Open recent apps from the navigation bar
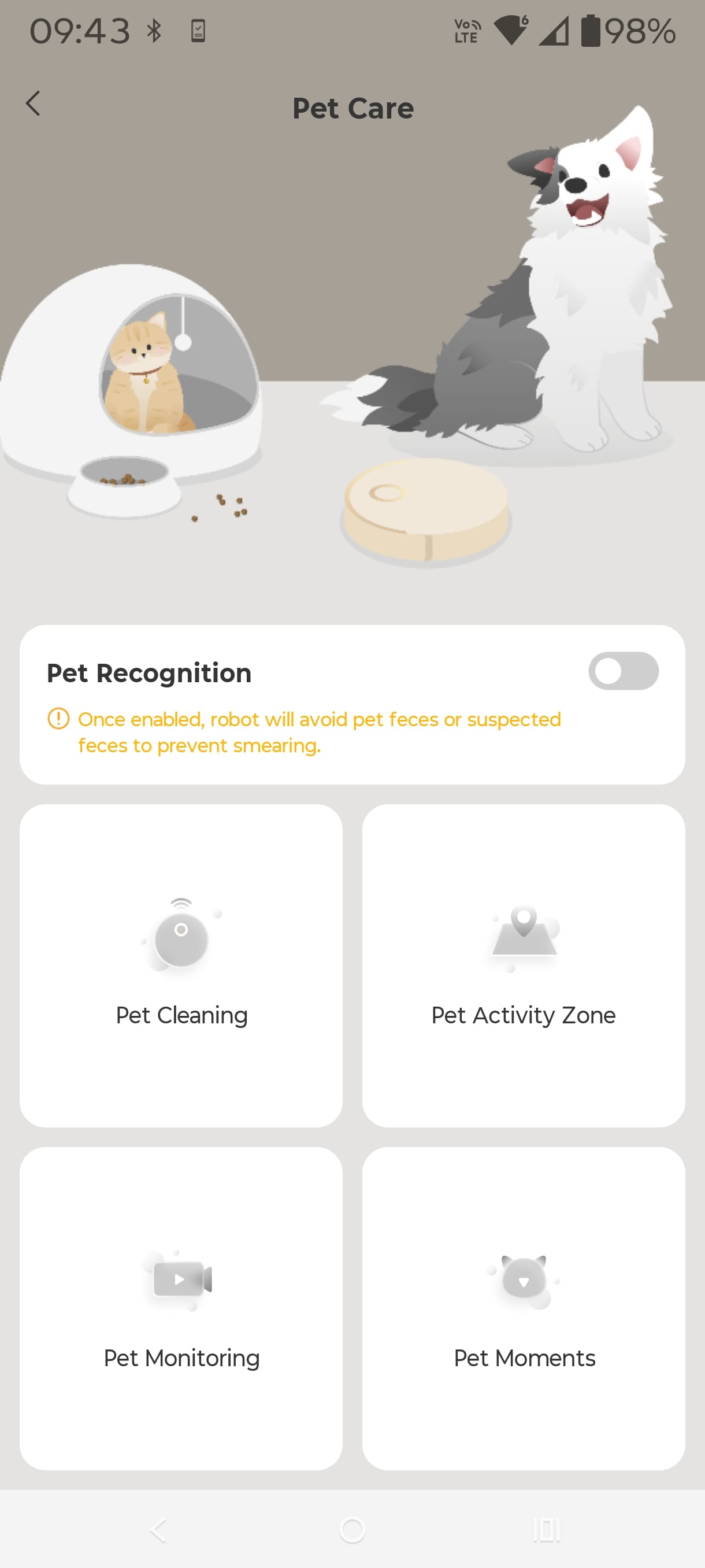 tap(546, 1530)
